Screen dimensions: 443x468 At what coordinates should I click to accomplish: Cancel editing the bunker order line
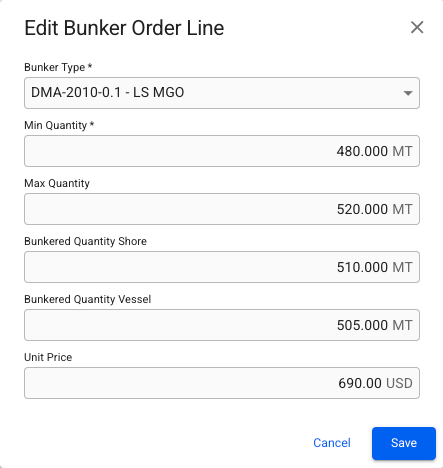pyautogui.click(x=332, y=443)
